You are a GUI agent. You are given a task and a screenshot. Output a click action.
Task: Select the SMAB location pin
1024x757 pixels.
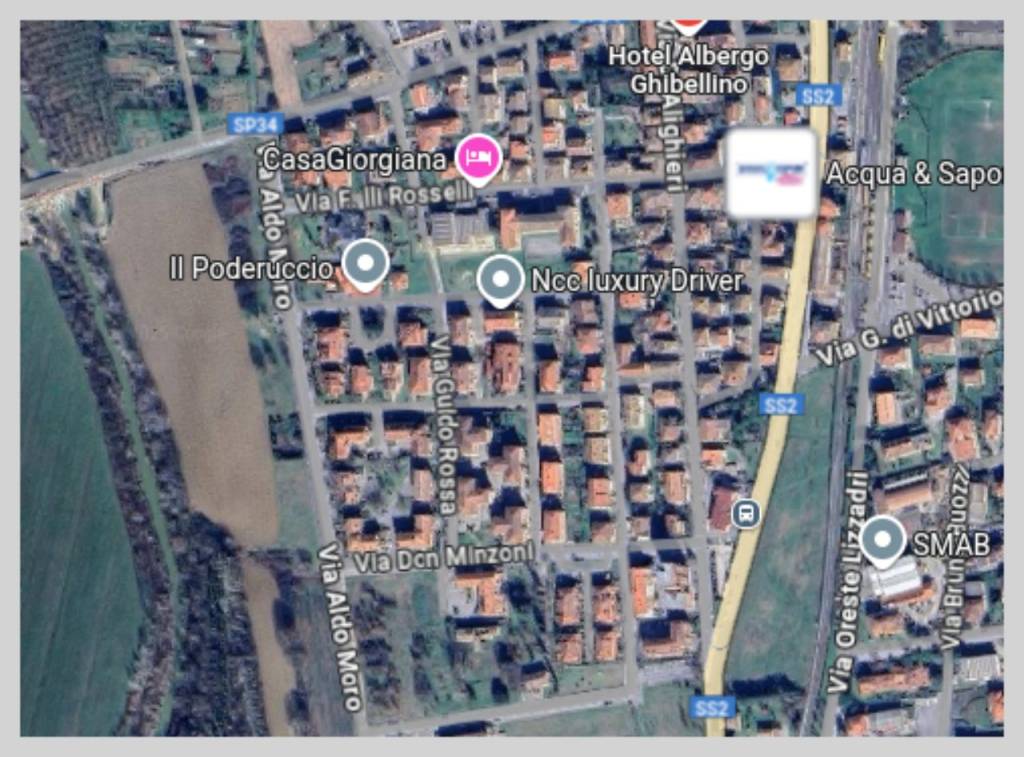coord(882,540)
